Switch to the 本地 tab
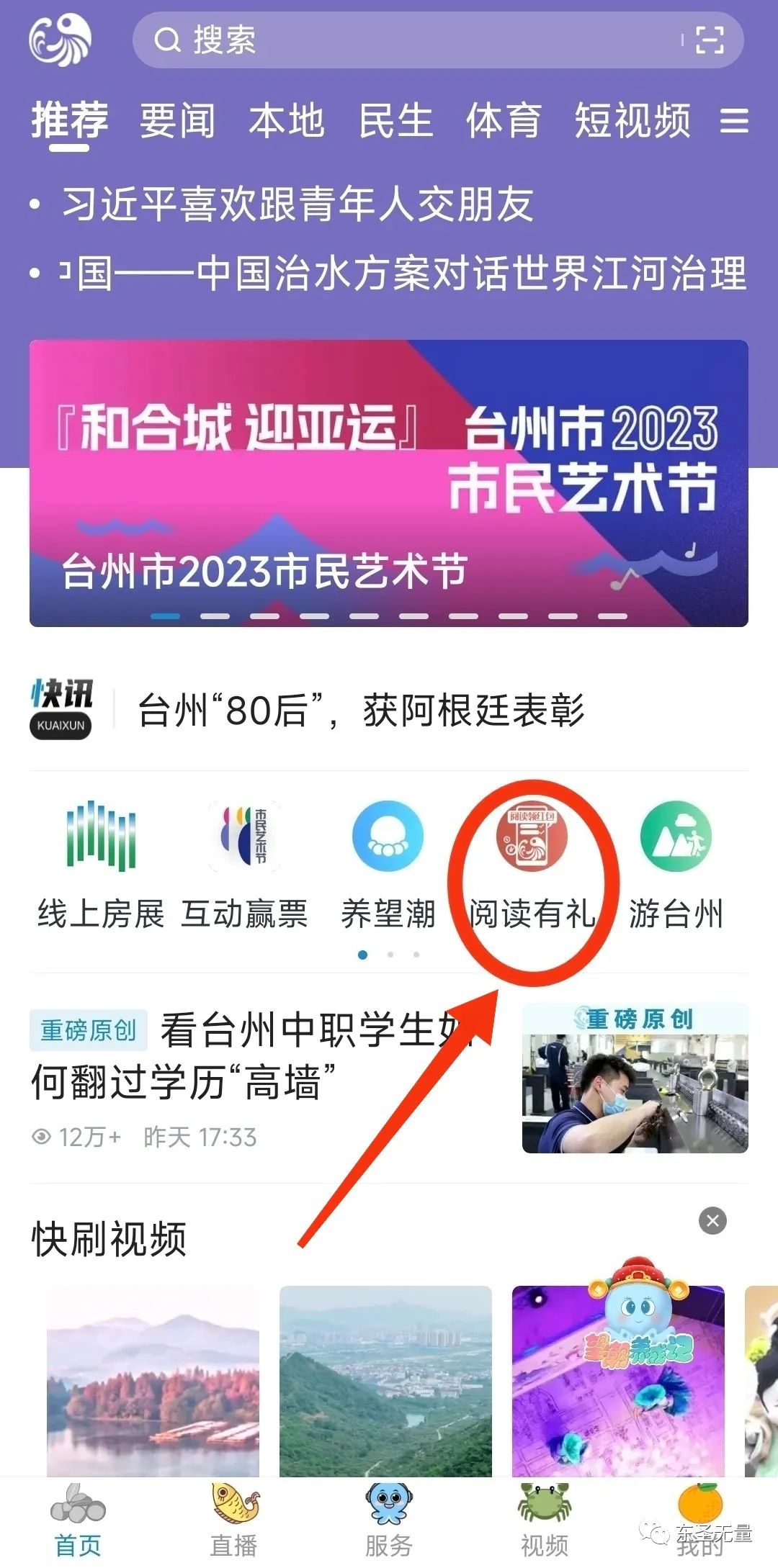This screenshot has width=778, height=1568. (286, 120)
